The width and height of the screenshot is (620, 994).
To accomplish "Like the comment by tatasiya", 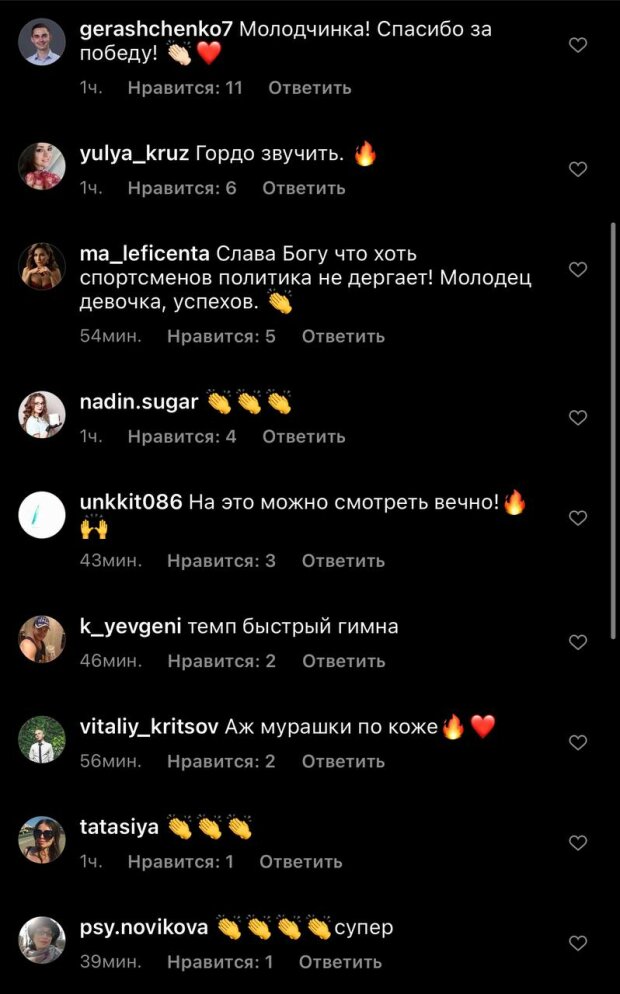I will (x=577, y=843).
